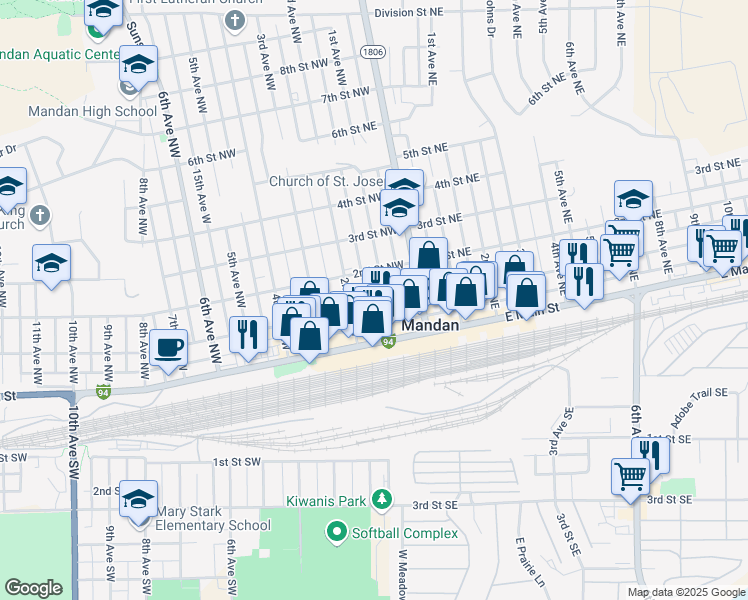Select the grocery cart marker near 3rd St SE
Screen dimensions: 748x600
tap(630, 475)
